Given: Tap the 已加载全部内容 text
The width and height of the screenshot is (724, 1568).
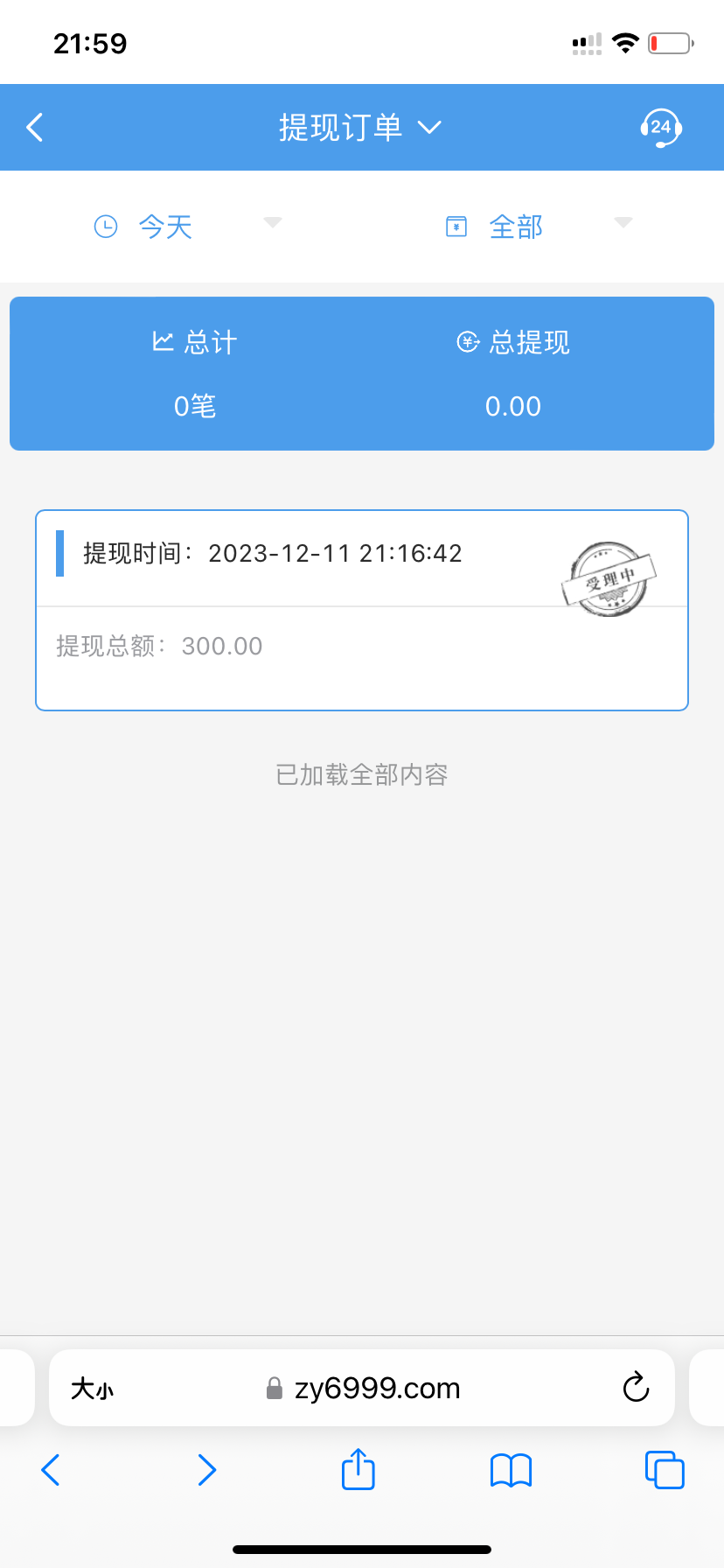Looking at the screenshot, I should 361,773.
